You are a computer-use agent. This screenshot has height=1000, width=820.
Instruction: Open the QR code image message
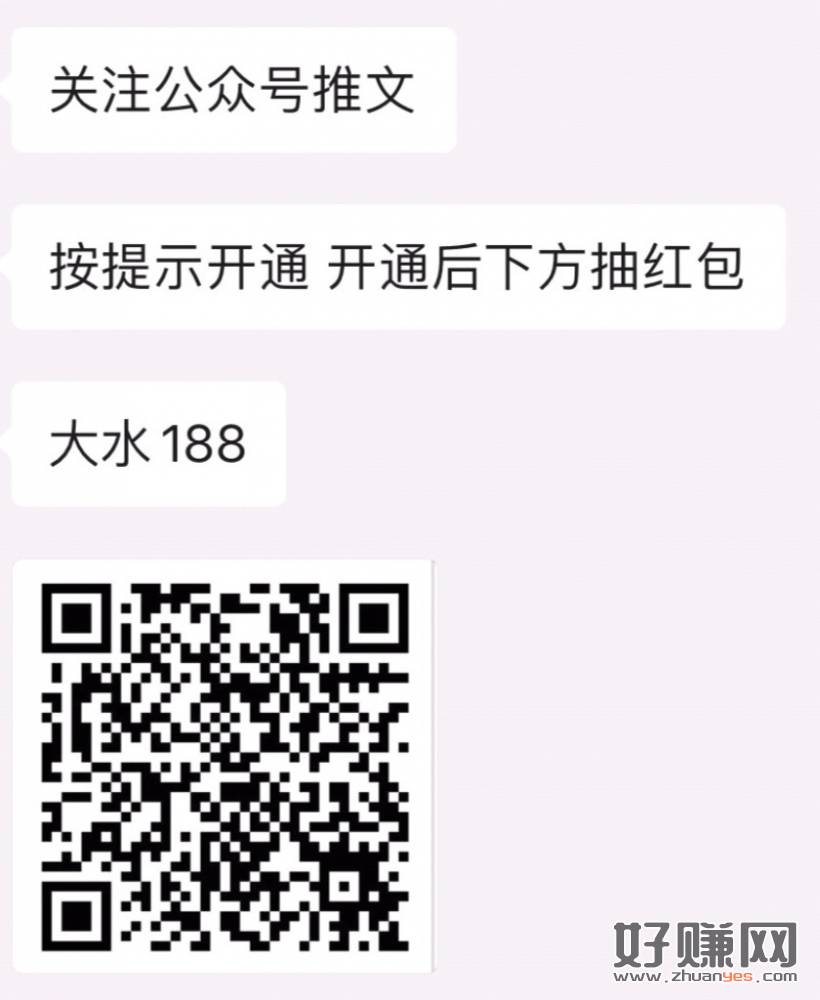223,765
